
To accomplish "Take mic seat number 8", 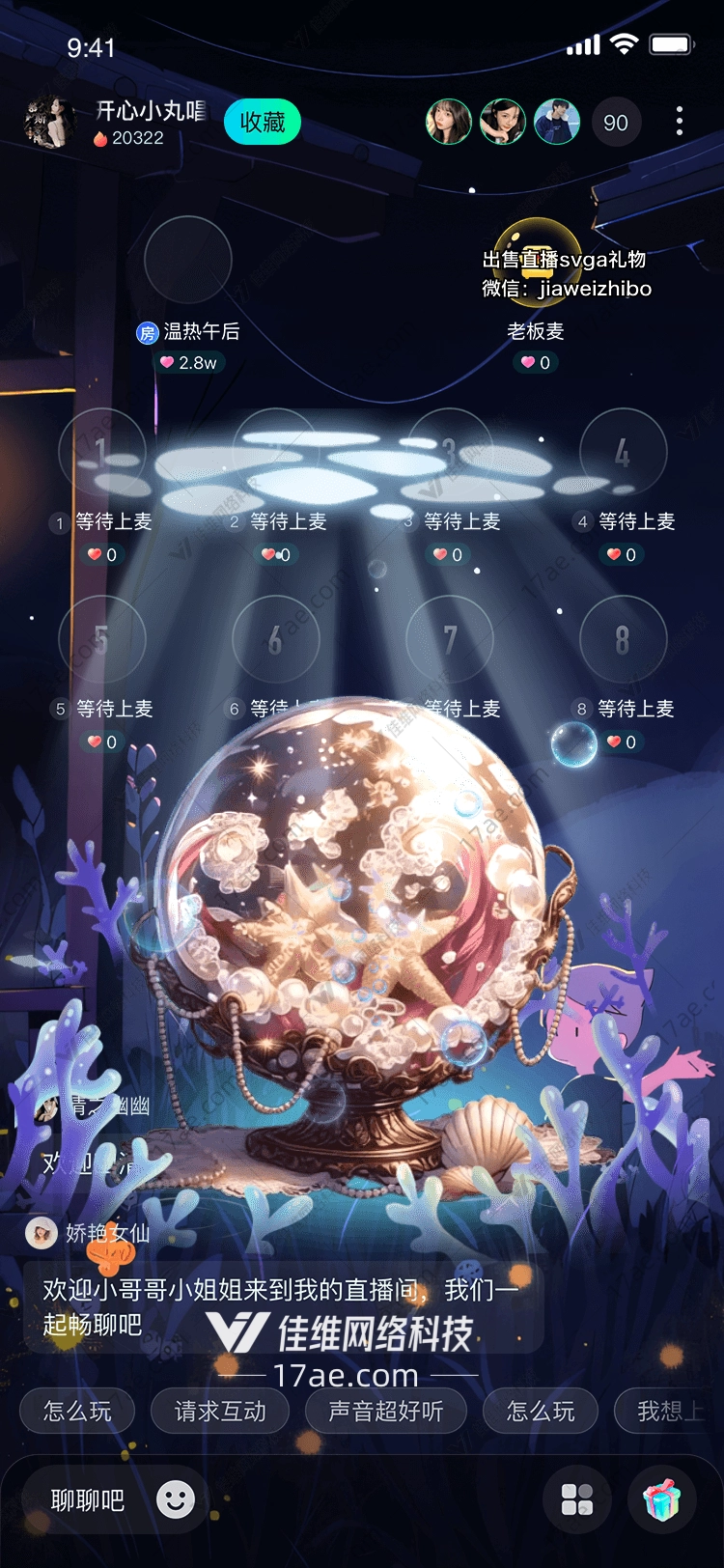I will pos(623,639).
